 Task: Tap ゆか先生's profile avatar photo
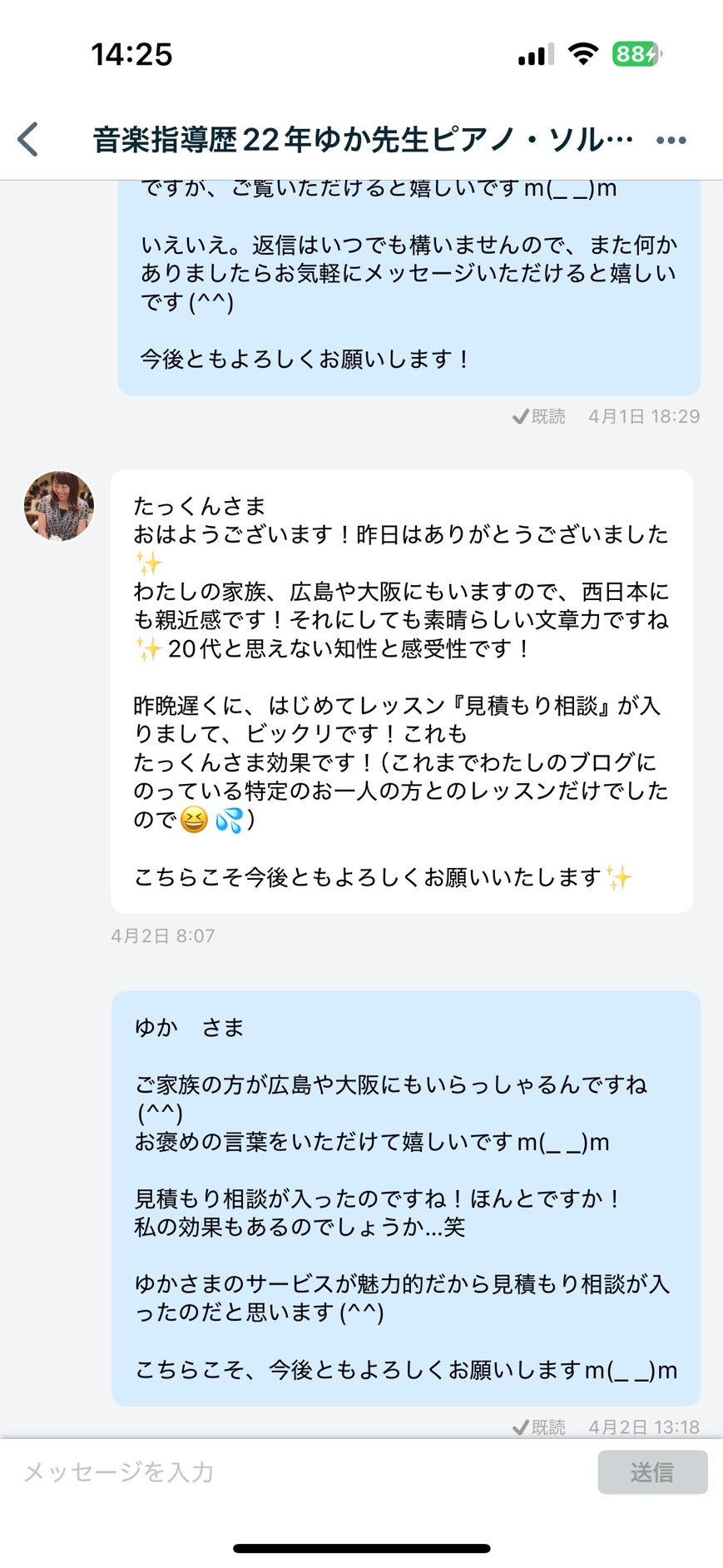tap(58, 505)
